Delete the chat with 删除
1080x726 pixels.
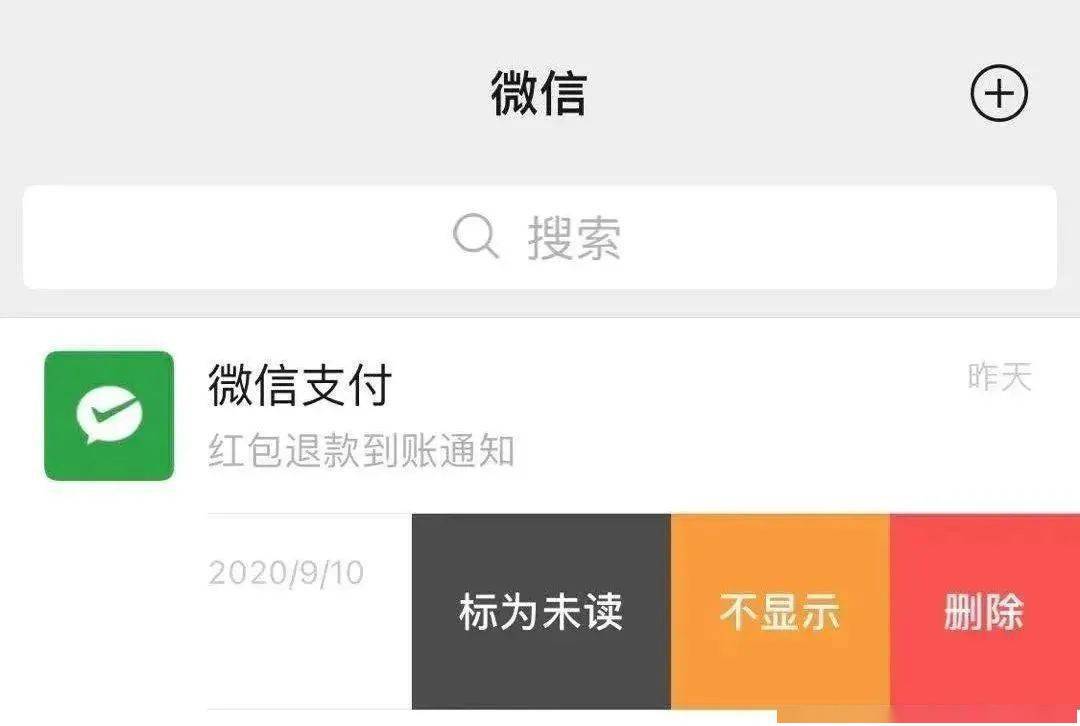tap(984, 611)
